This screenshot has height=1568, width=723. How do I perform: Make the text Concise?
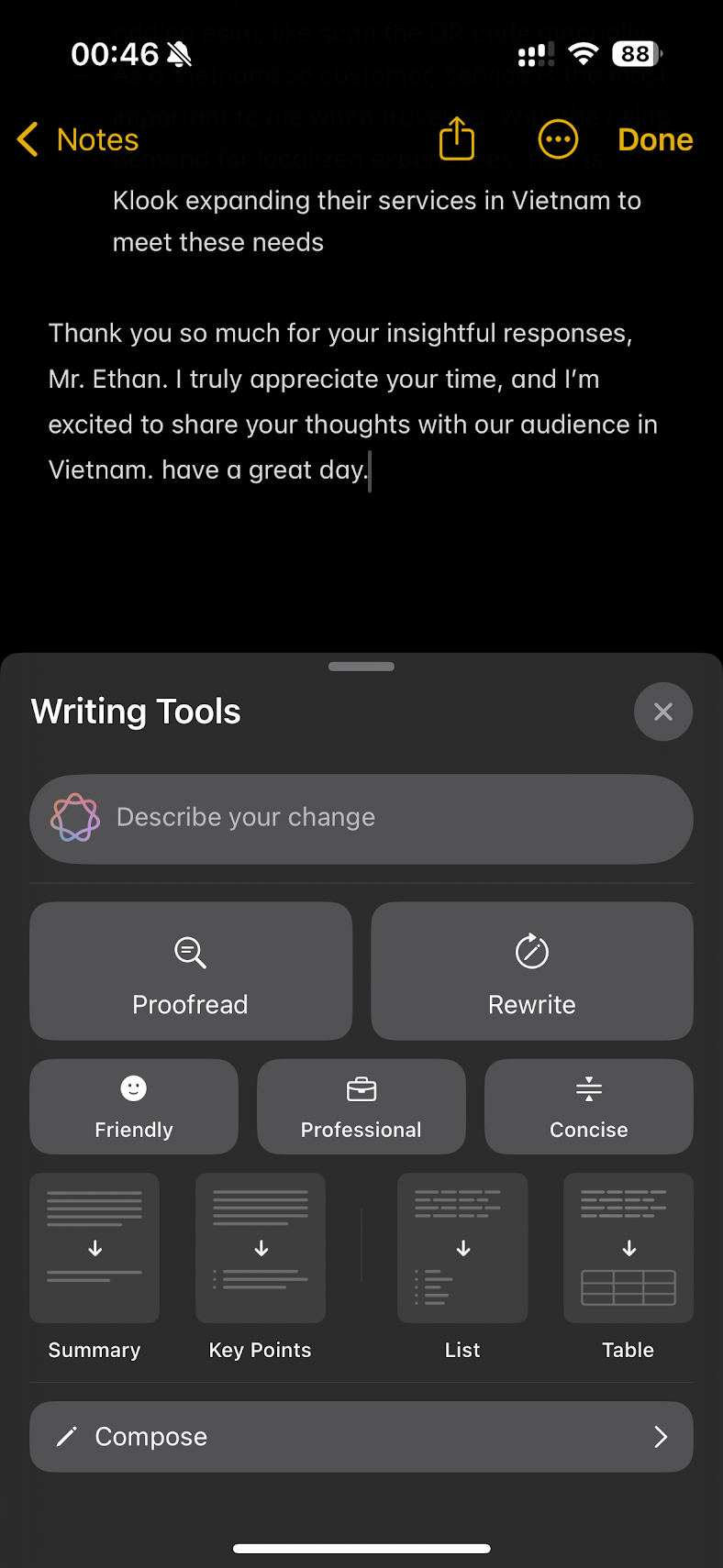click(589, 1106)
